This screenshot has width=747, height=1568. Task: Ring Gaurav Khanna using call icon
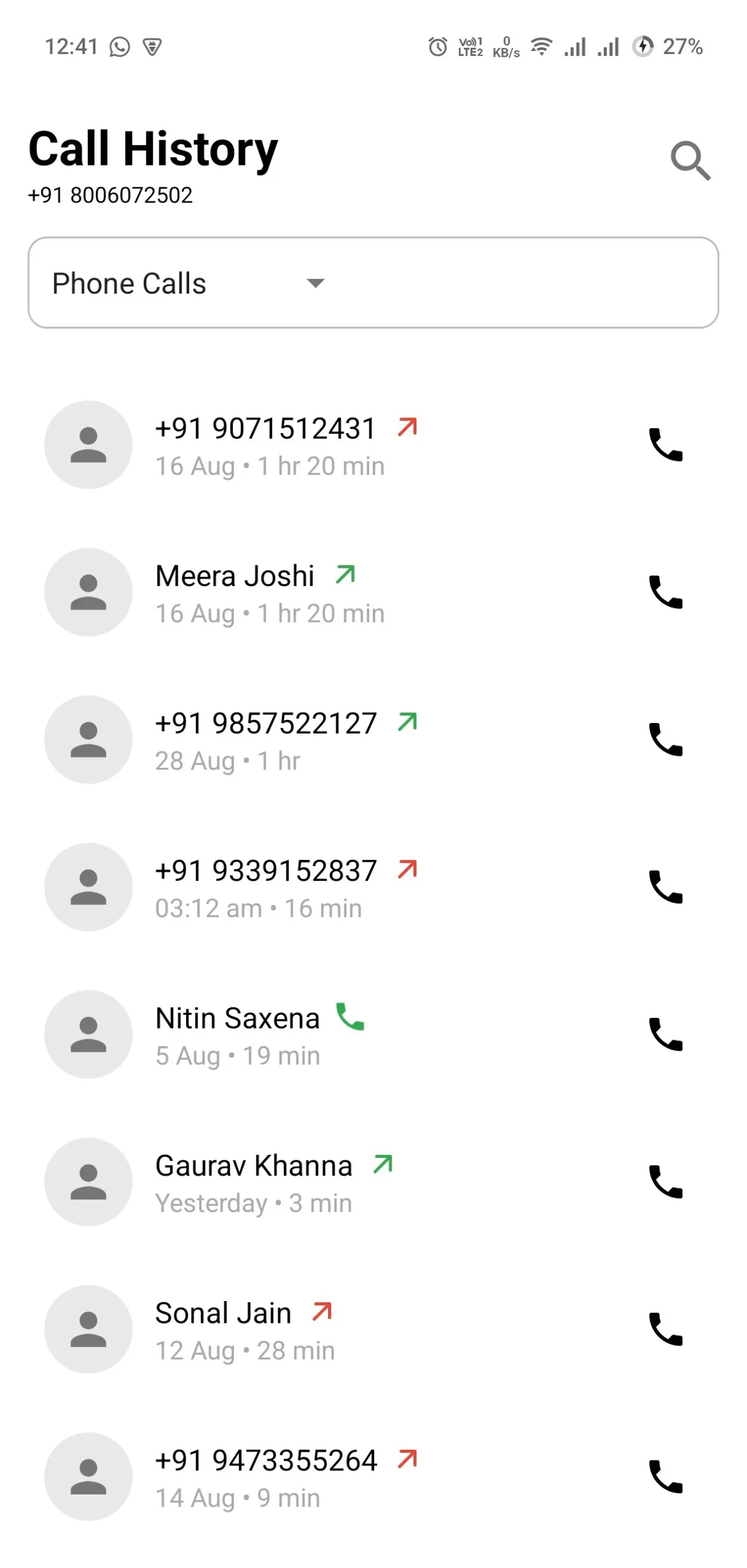point(665,1182)
